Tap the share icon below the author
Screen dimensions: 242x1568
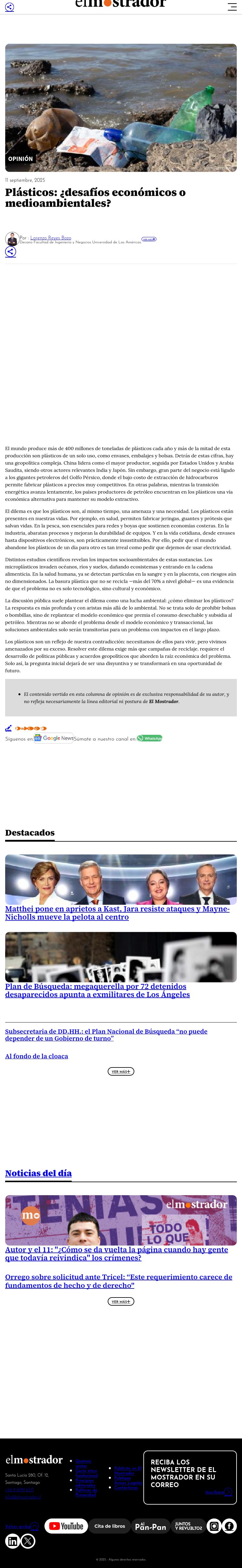pos(10,252)
